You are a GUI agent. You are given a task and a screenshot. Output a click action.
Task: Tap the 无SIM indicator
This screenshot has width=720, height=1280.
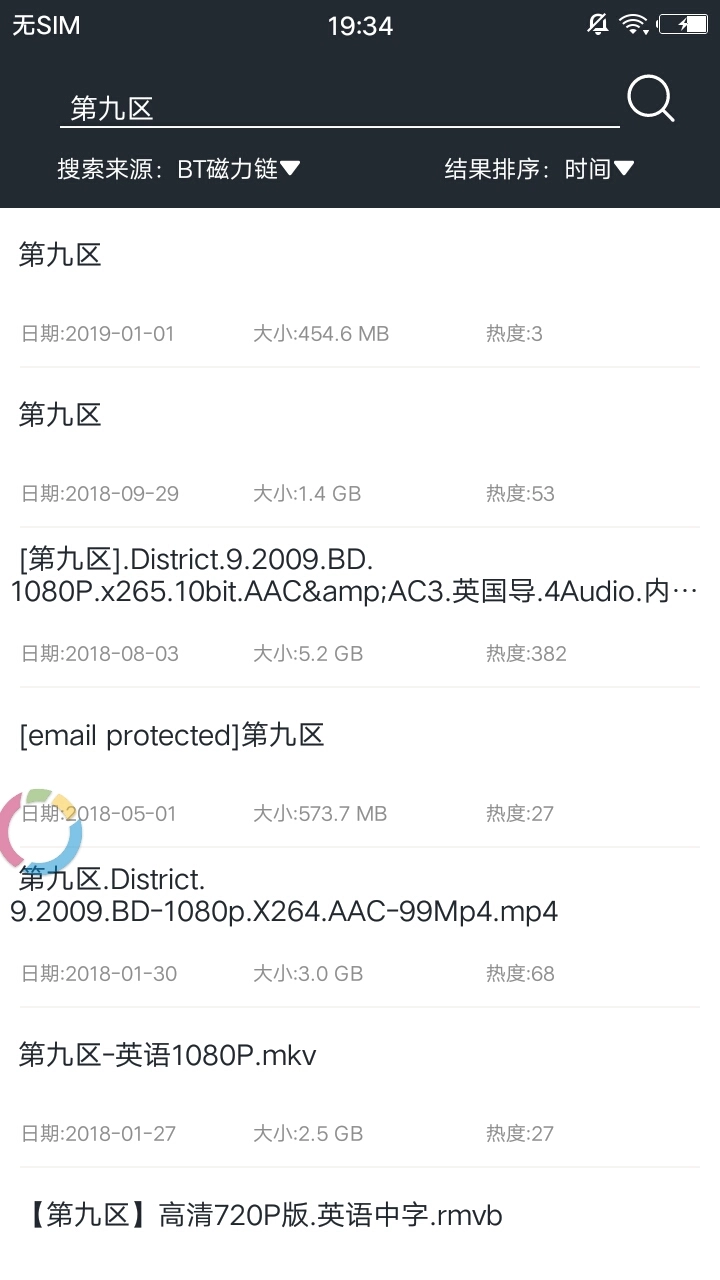(x=46, y=25)
